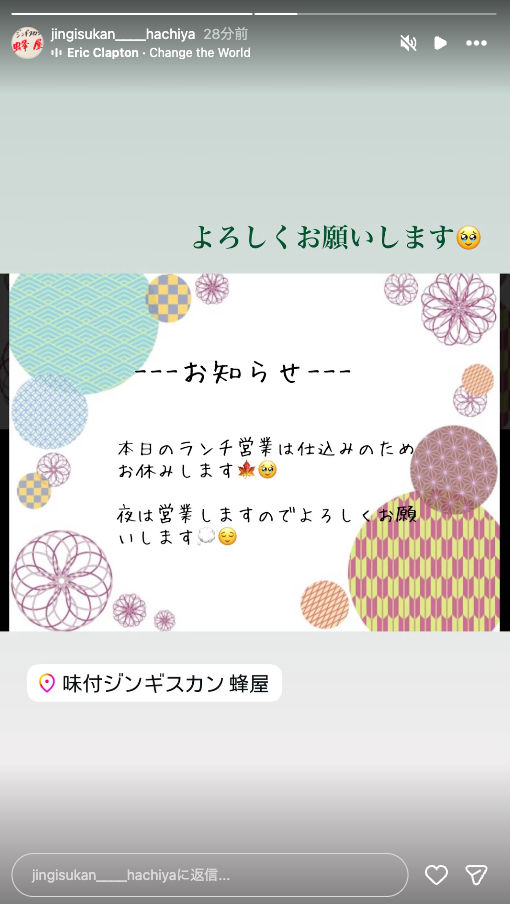
Task: Like this story with the heart
Action: click(x=436, y=875)
